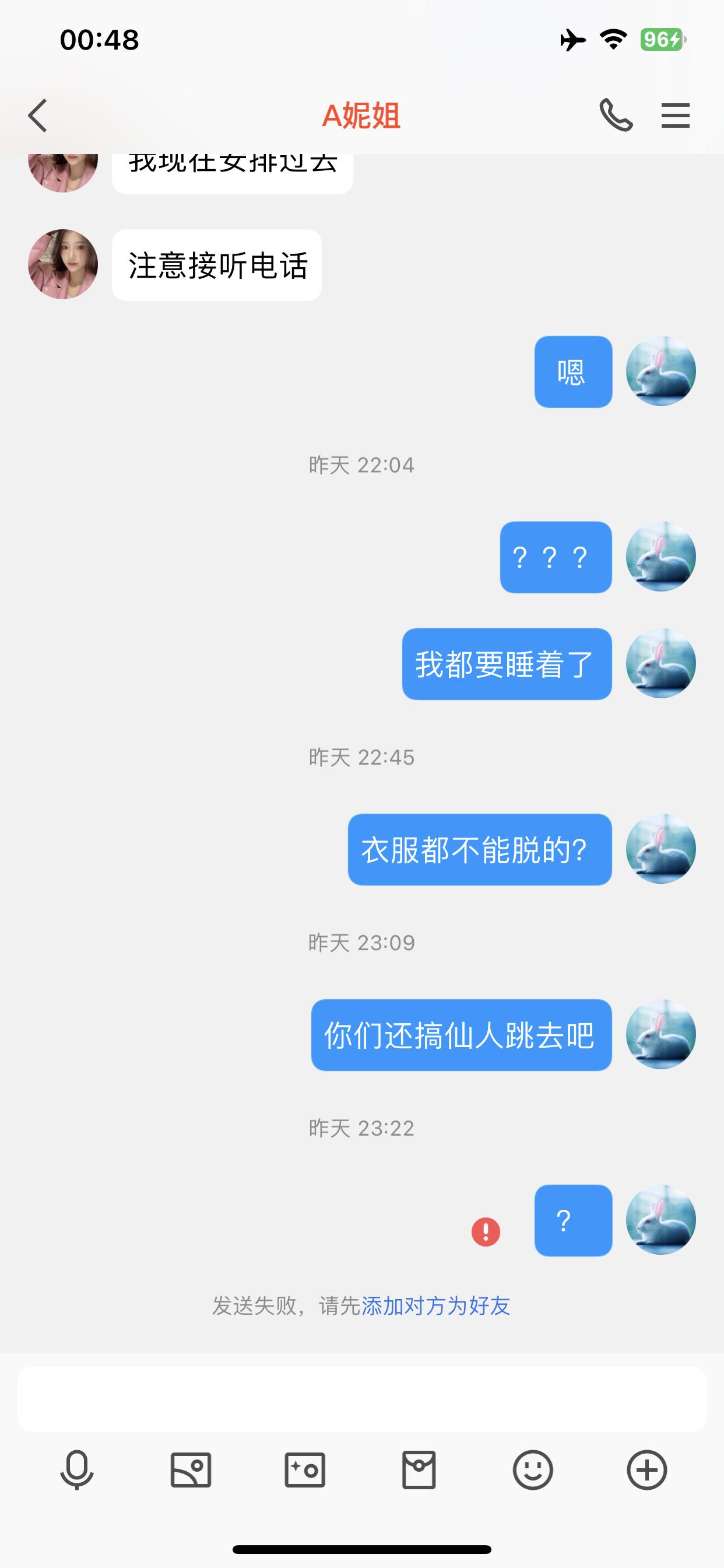The image size is (724, 1568).
Task: Tap the airplane mode status icon
Action: [x=572, y=39]
